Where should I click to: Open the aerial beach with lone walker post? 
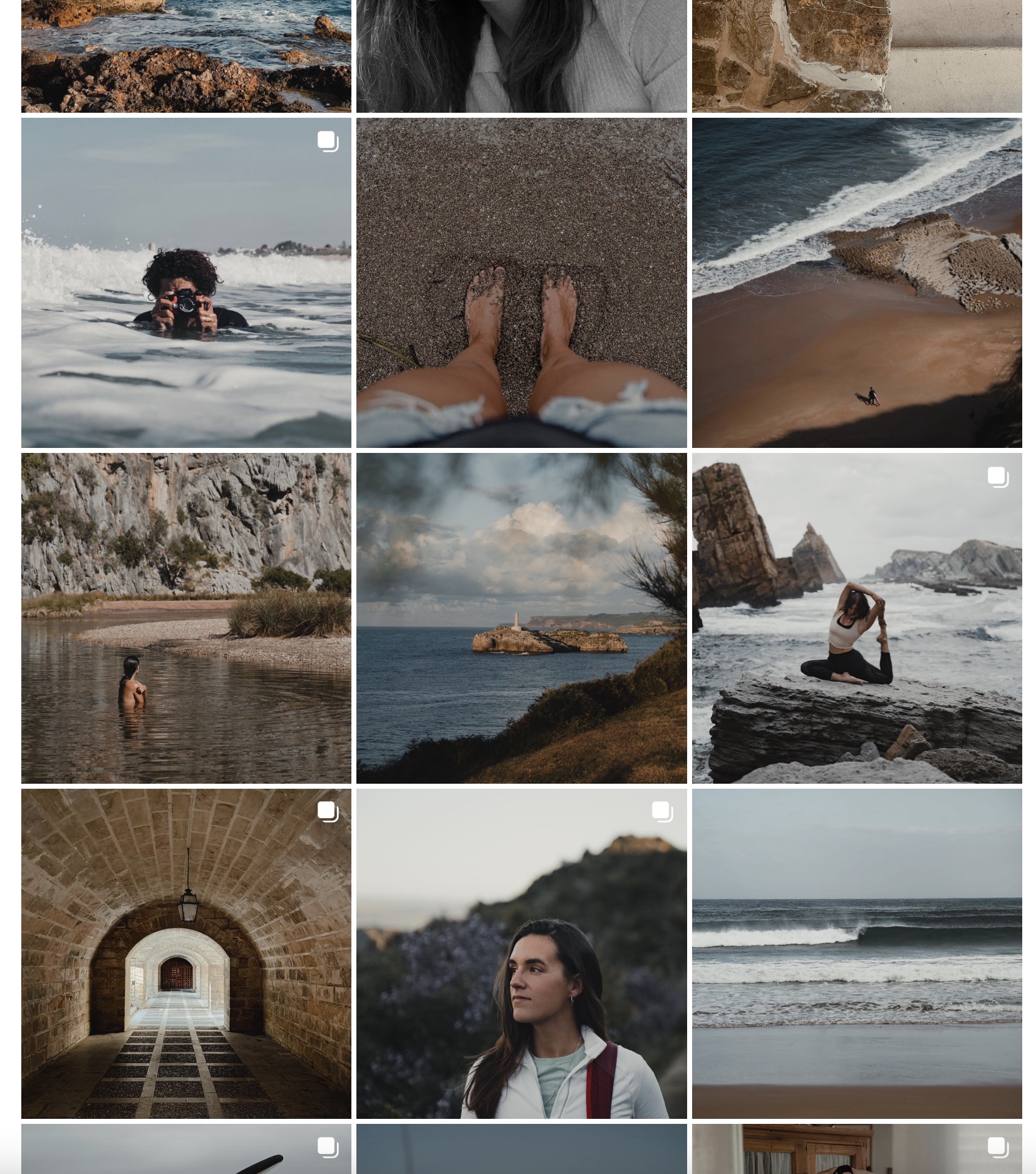click(856, 283)
